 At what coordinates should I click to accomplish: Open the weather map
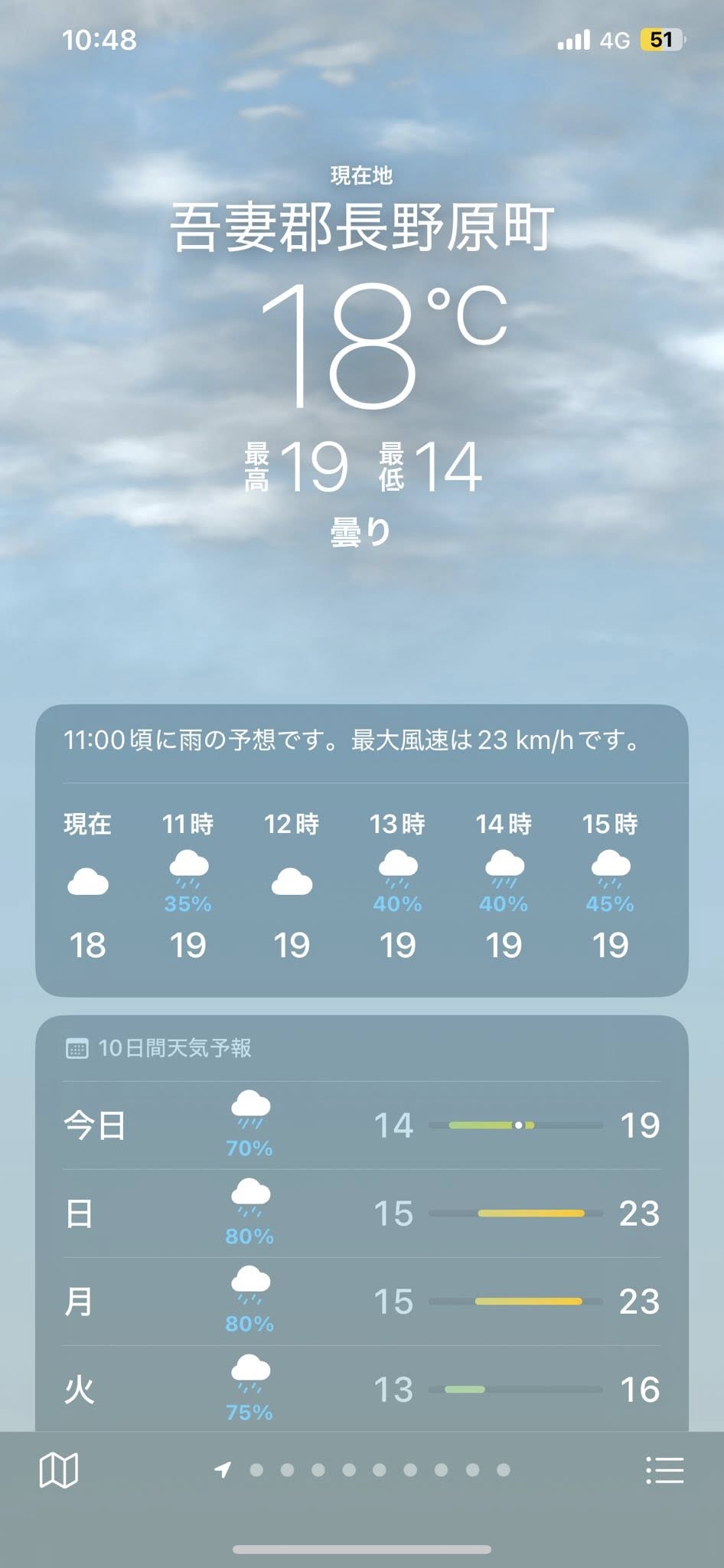[x=58, y=1470]
